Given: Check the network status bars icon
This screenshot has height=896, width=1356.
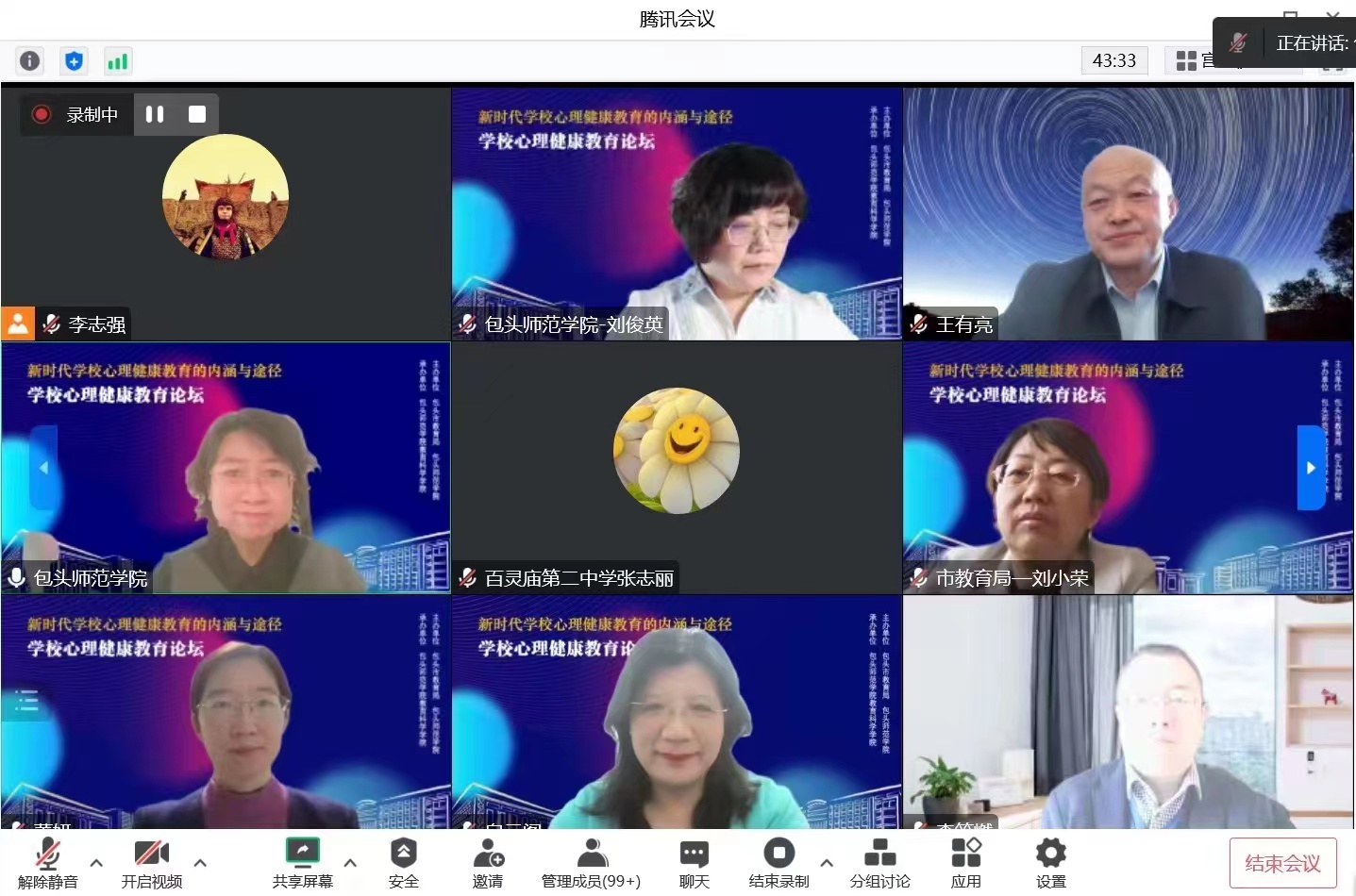Looking at the screenshot, I should click(118, 61).
